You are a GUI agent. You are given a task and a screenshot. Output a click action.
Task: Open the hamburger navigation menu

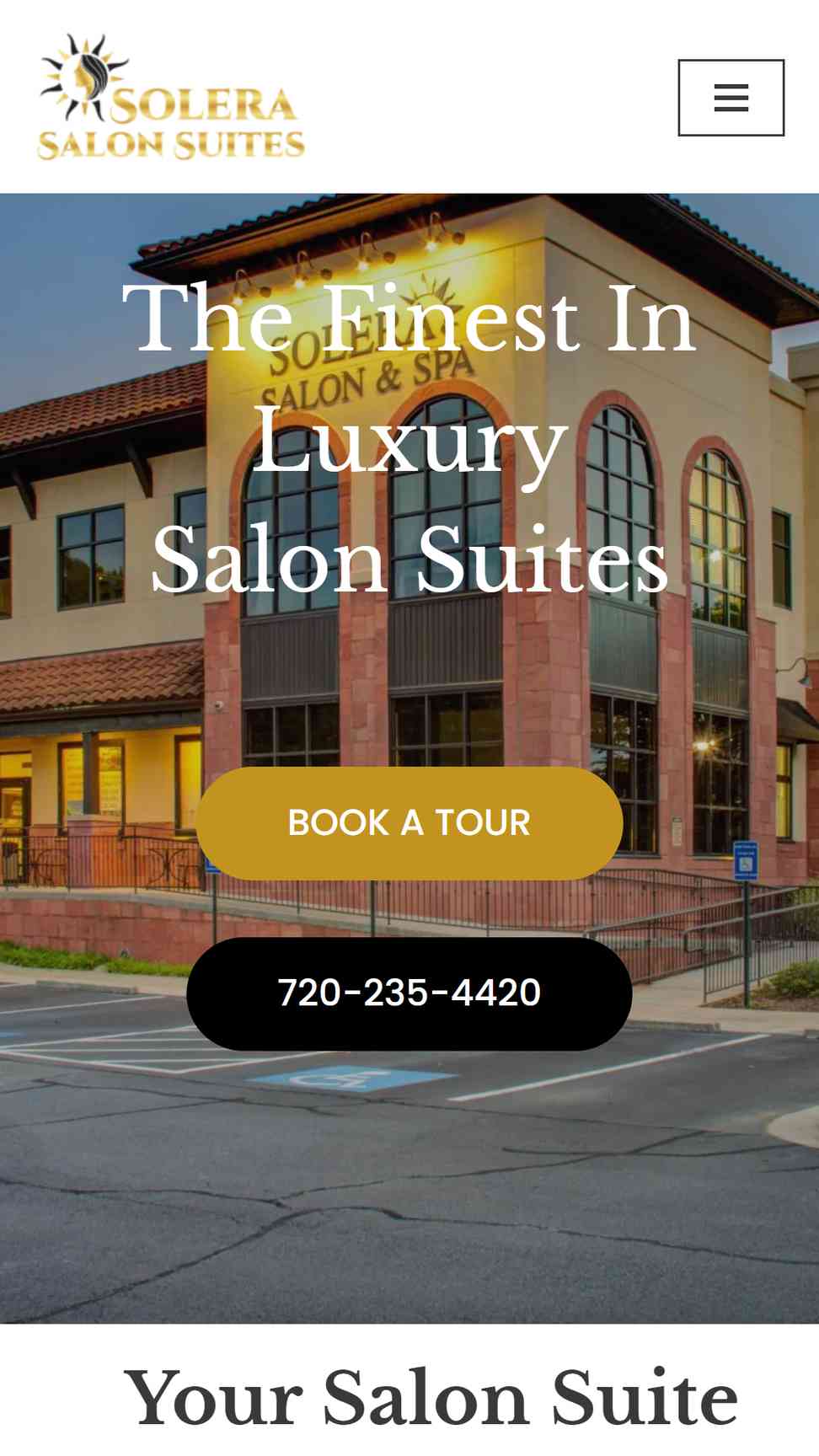pos(731,98)
